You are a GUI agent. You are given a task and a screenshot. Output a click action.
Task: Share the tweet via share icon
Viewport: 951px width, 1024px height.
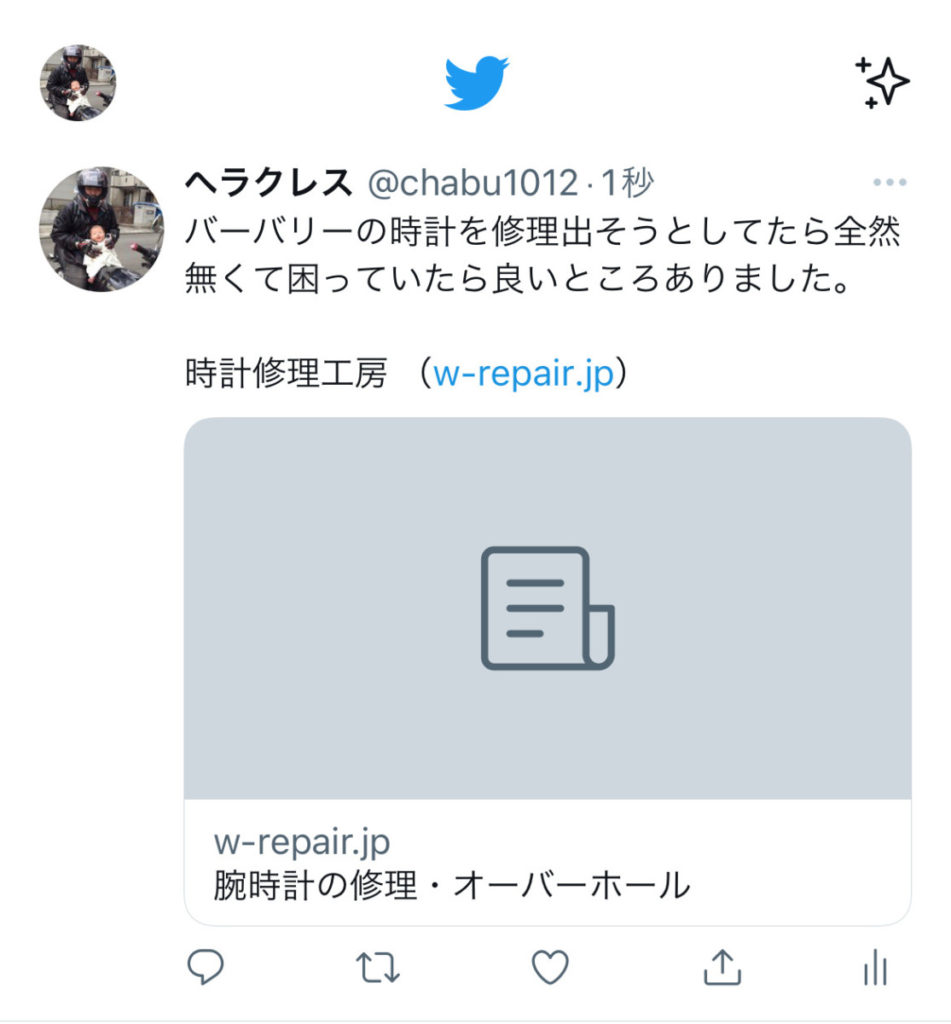[x=722, y=966]
